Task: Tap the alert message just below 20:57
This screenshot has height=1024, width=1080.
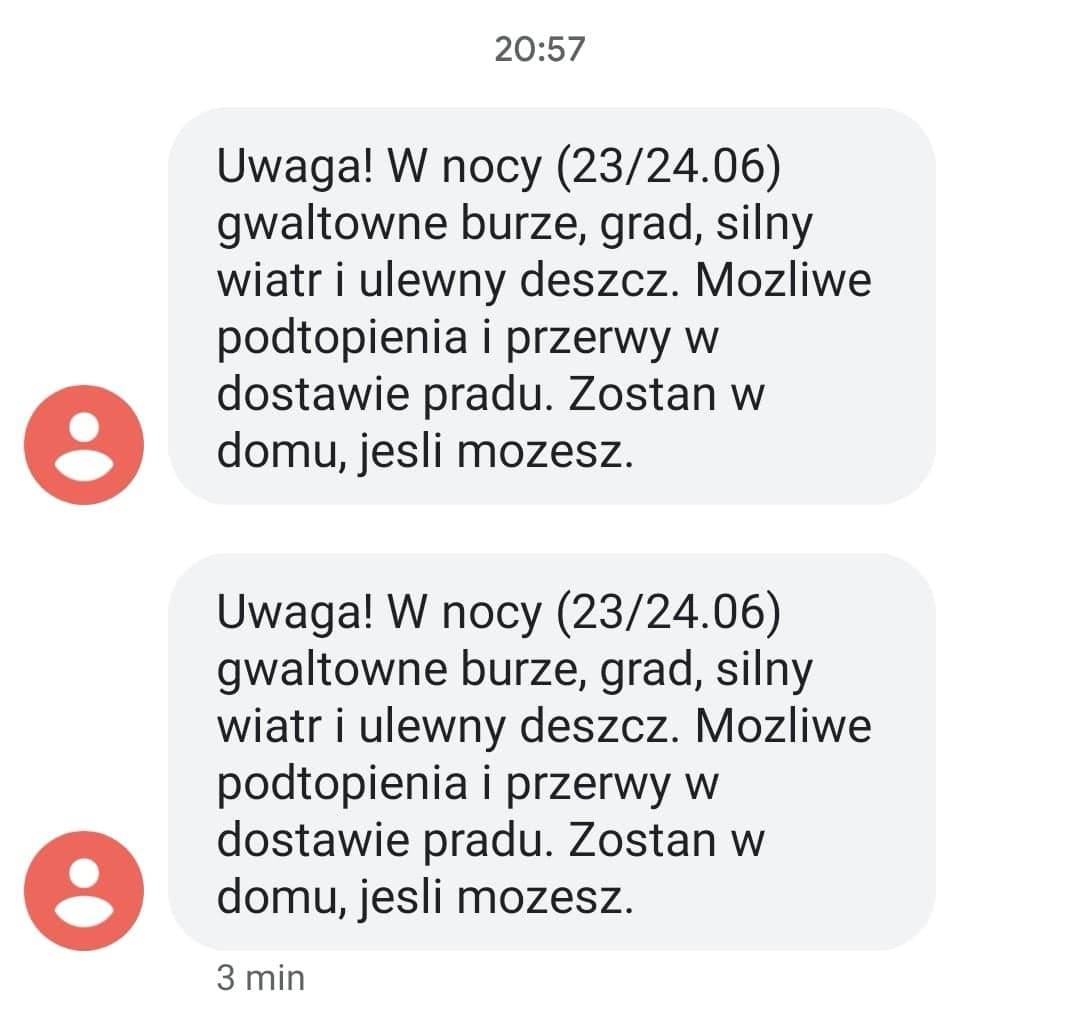Action: tap(550, 305)
